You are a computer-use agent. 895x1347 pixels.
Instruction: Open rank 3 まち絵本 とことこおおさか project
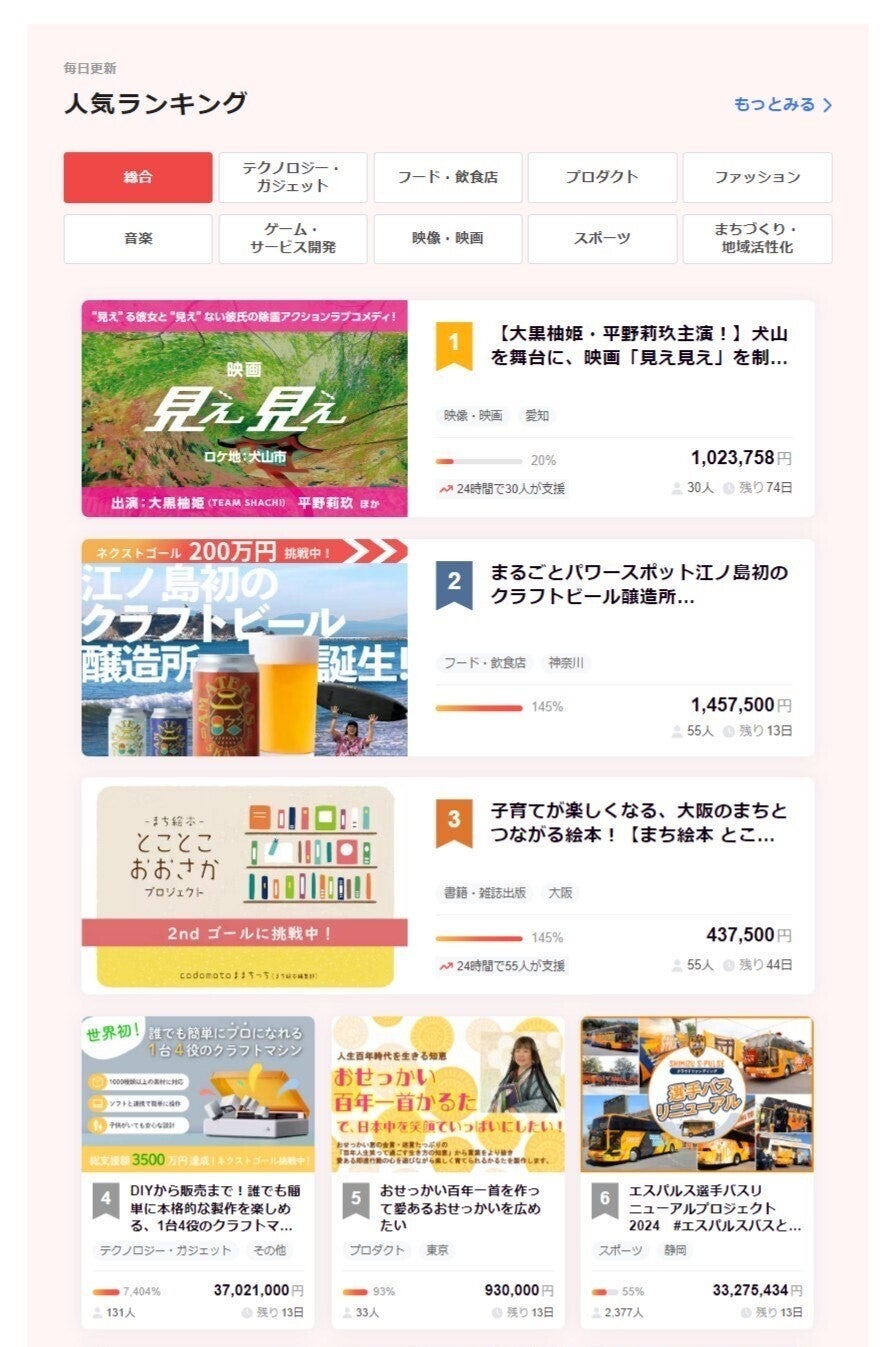click(x=638, y=822)
